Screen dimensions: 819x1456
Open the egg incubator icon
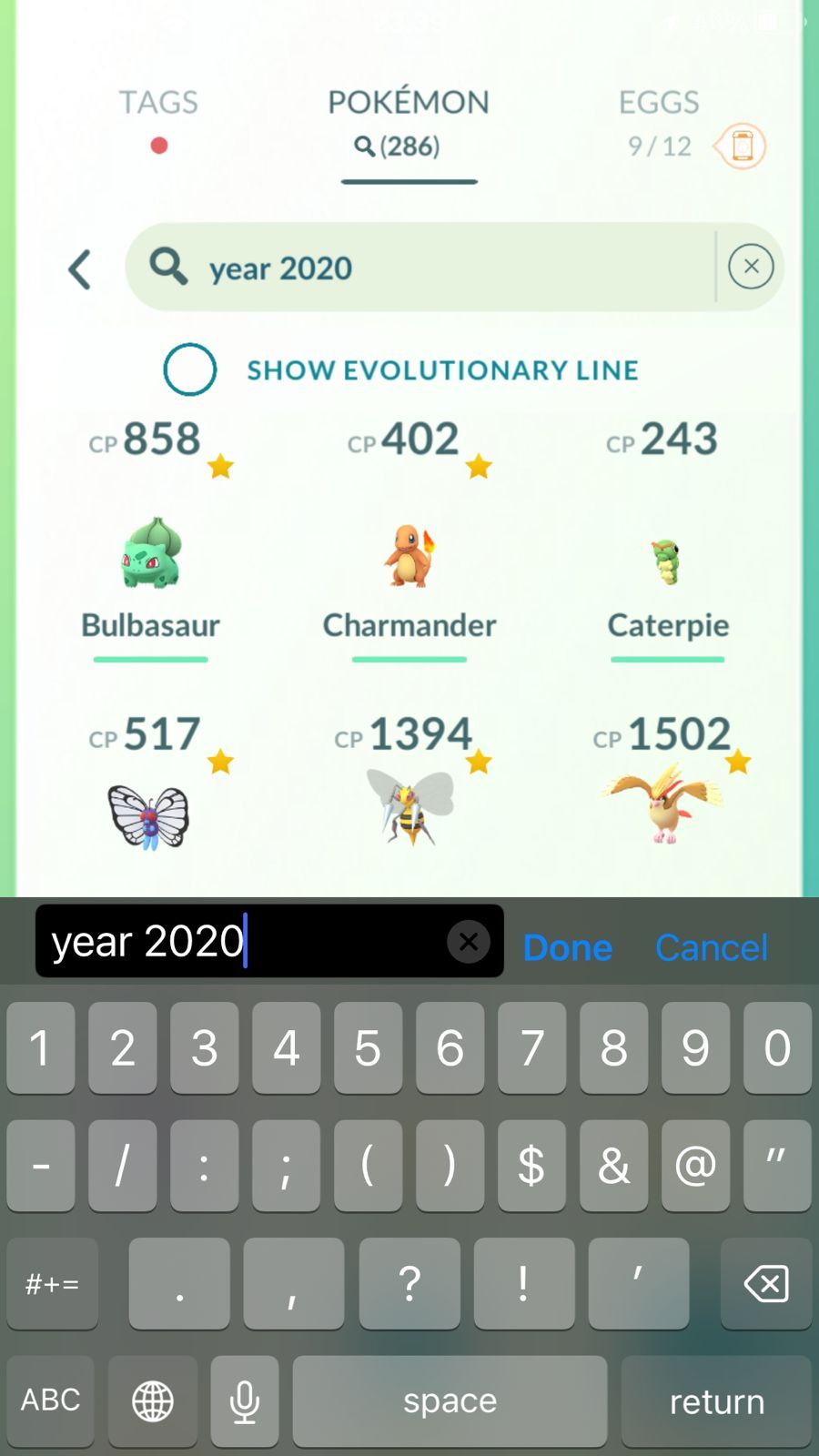tap(741, 146)
